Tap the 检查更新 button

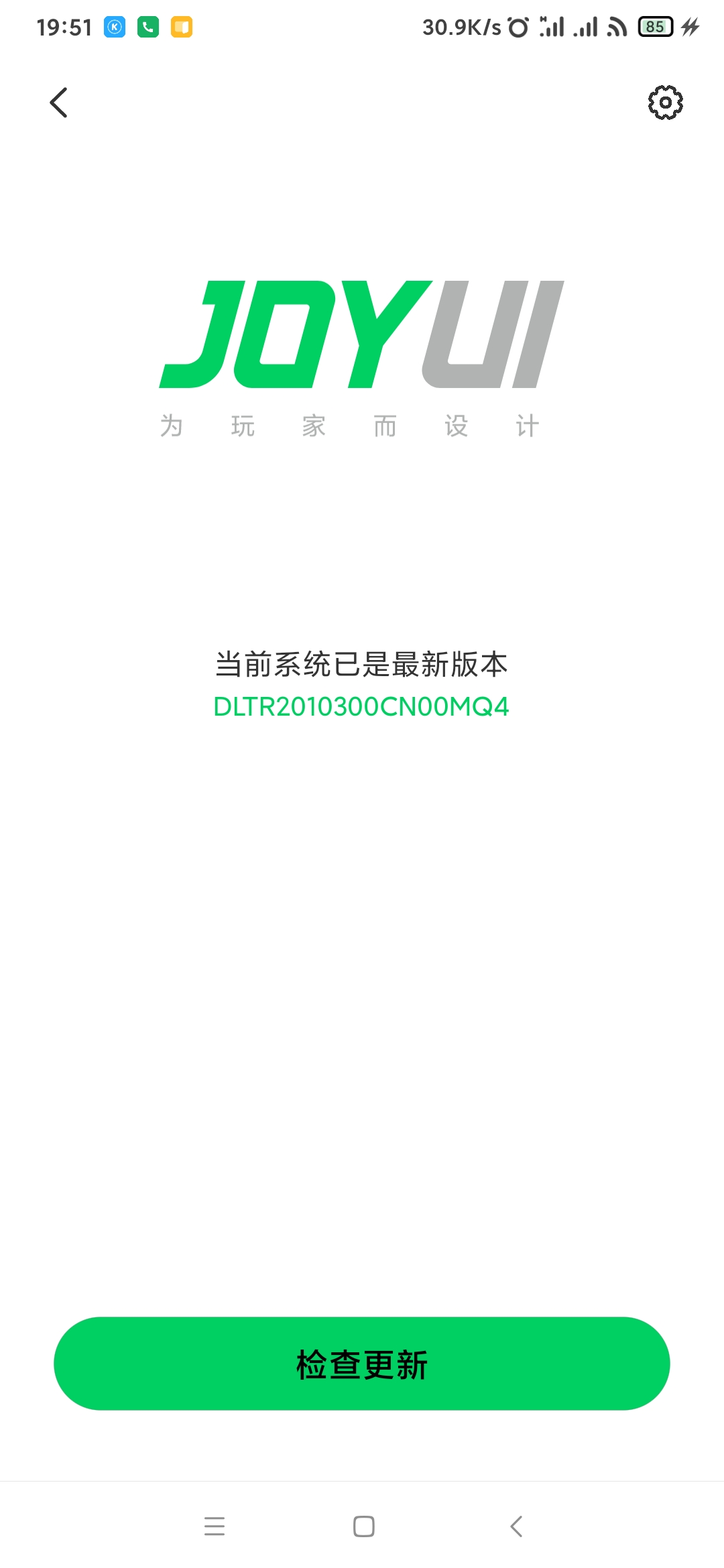coord(362,1364)
